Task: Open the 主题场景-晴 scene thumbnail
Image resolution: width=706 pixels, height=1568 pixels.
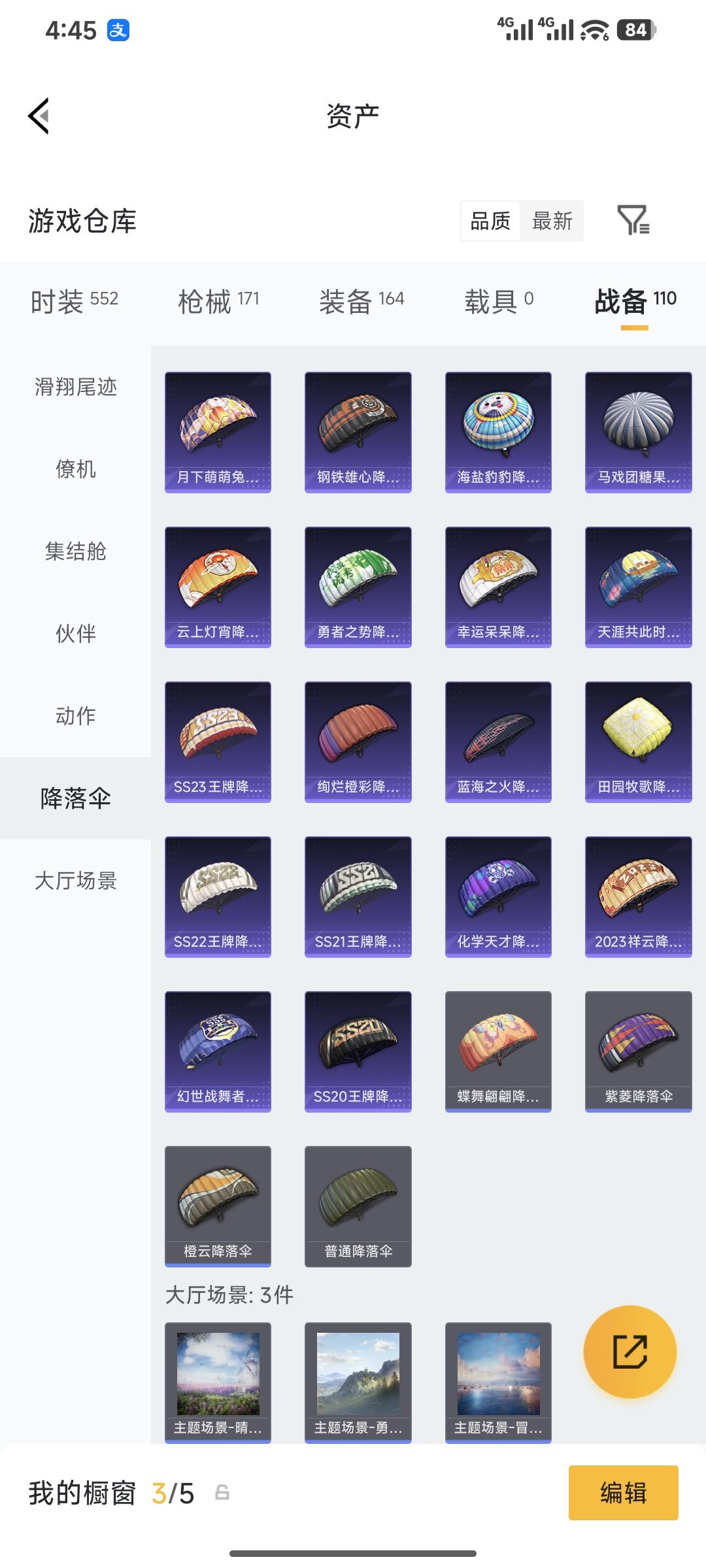Action: pos(218,1384)
